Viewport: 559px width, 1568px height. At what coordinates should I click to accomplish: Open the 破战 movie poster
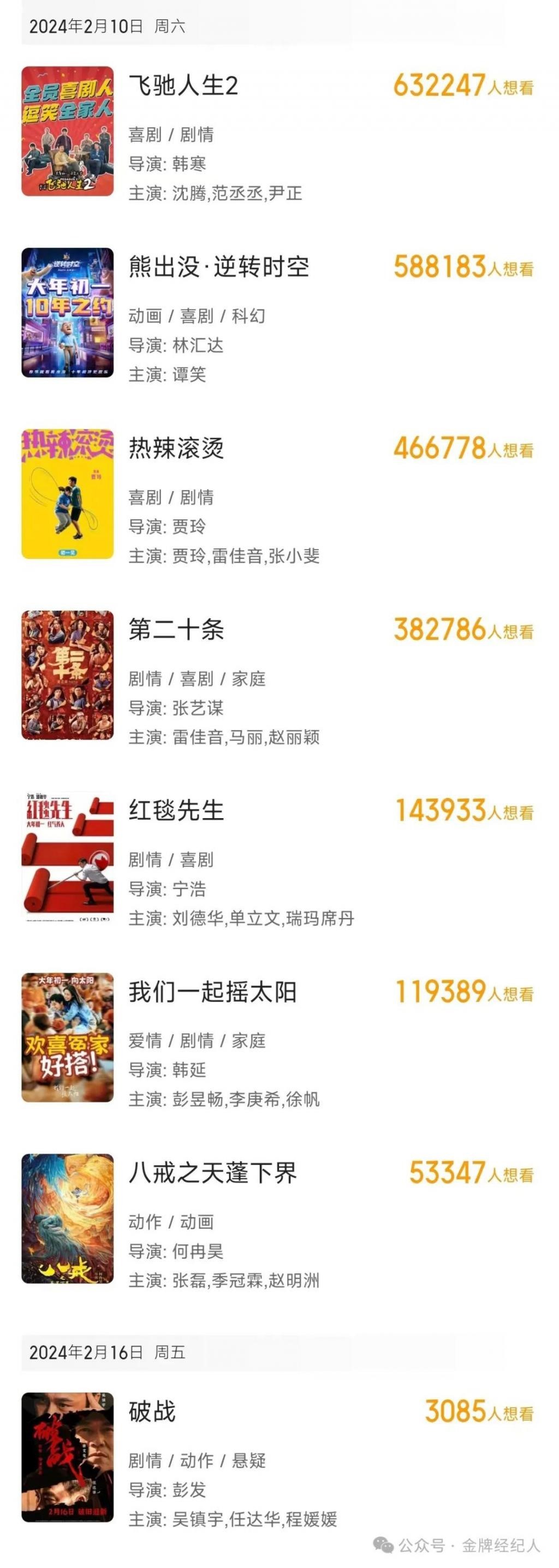point(69,1459)
